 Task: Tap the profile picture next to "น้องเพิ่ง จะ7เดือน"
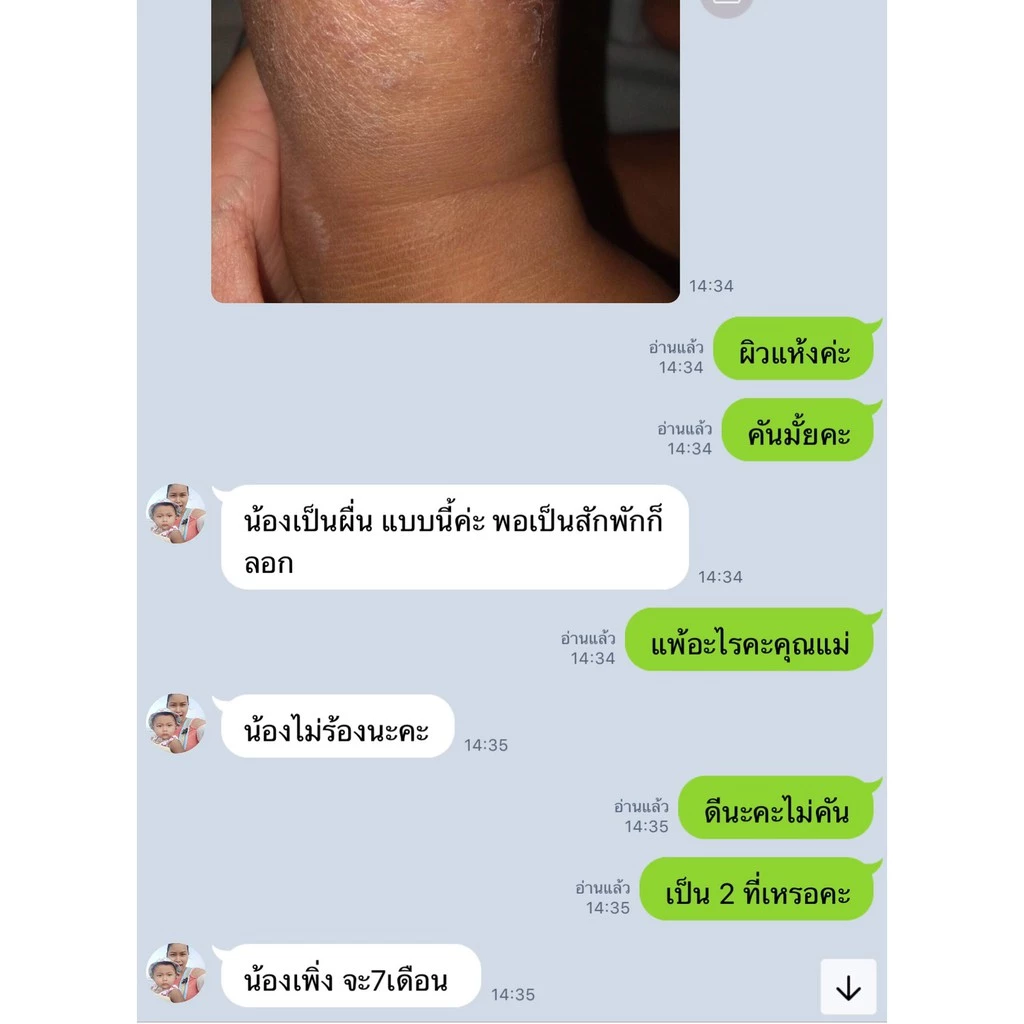pyautogui.click(x=176, y=973)
